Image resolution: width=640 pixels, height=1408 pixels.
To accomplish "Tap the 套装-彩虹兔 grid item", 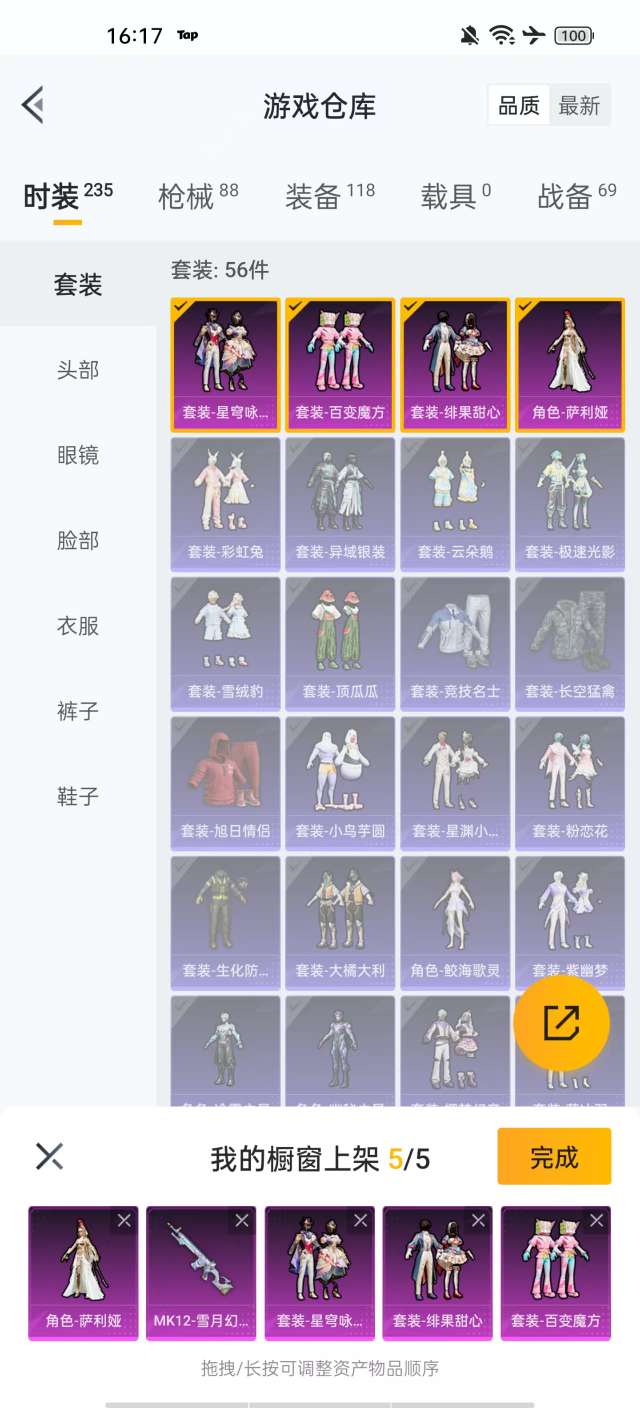I will 225,505.
